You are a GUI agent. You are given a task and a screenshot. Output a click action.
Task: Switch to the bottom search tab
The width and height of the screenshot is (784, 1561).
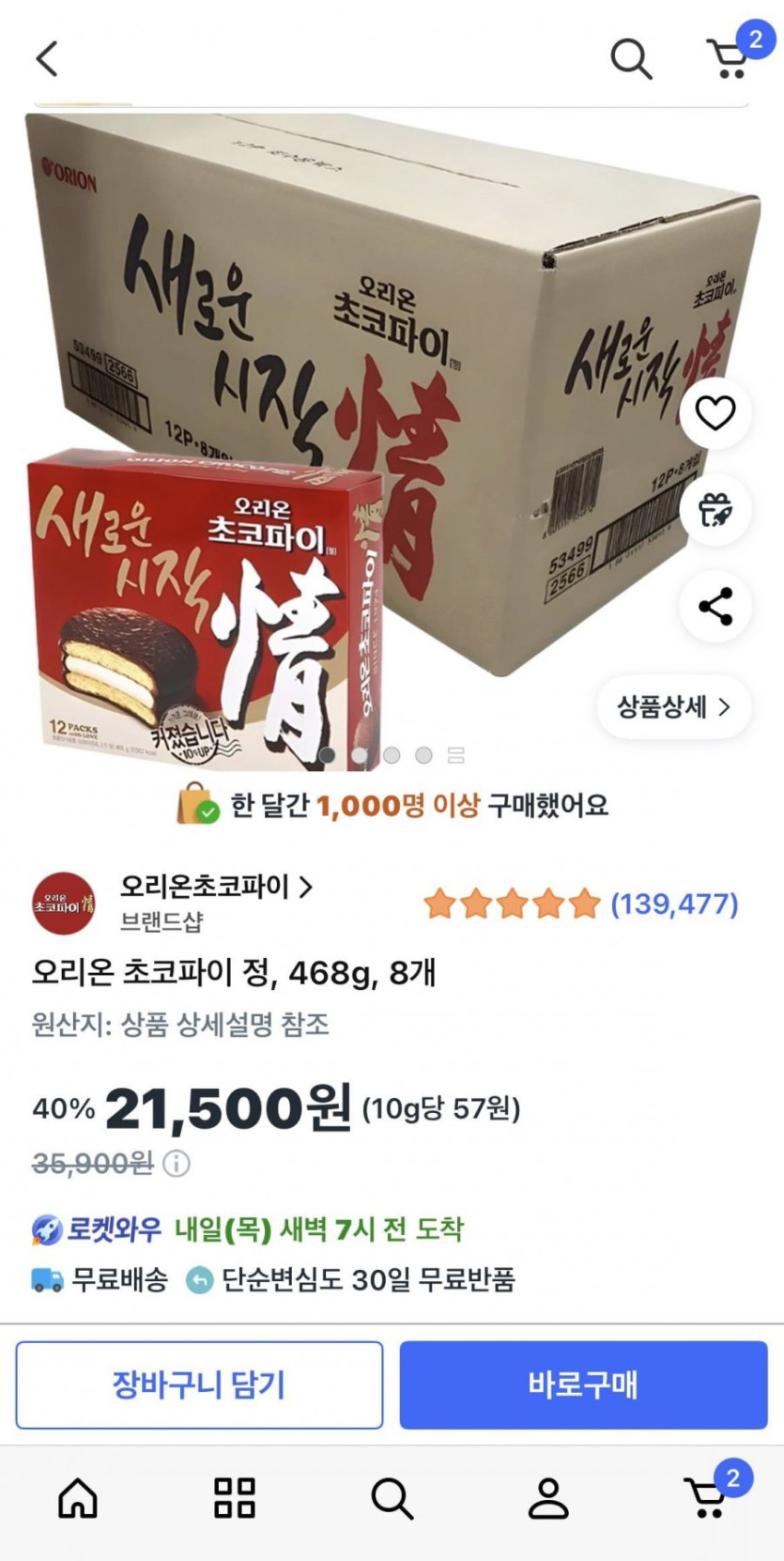coord(392,1498)
